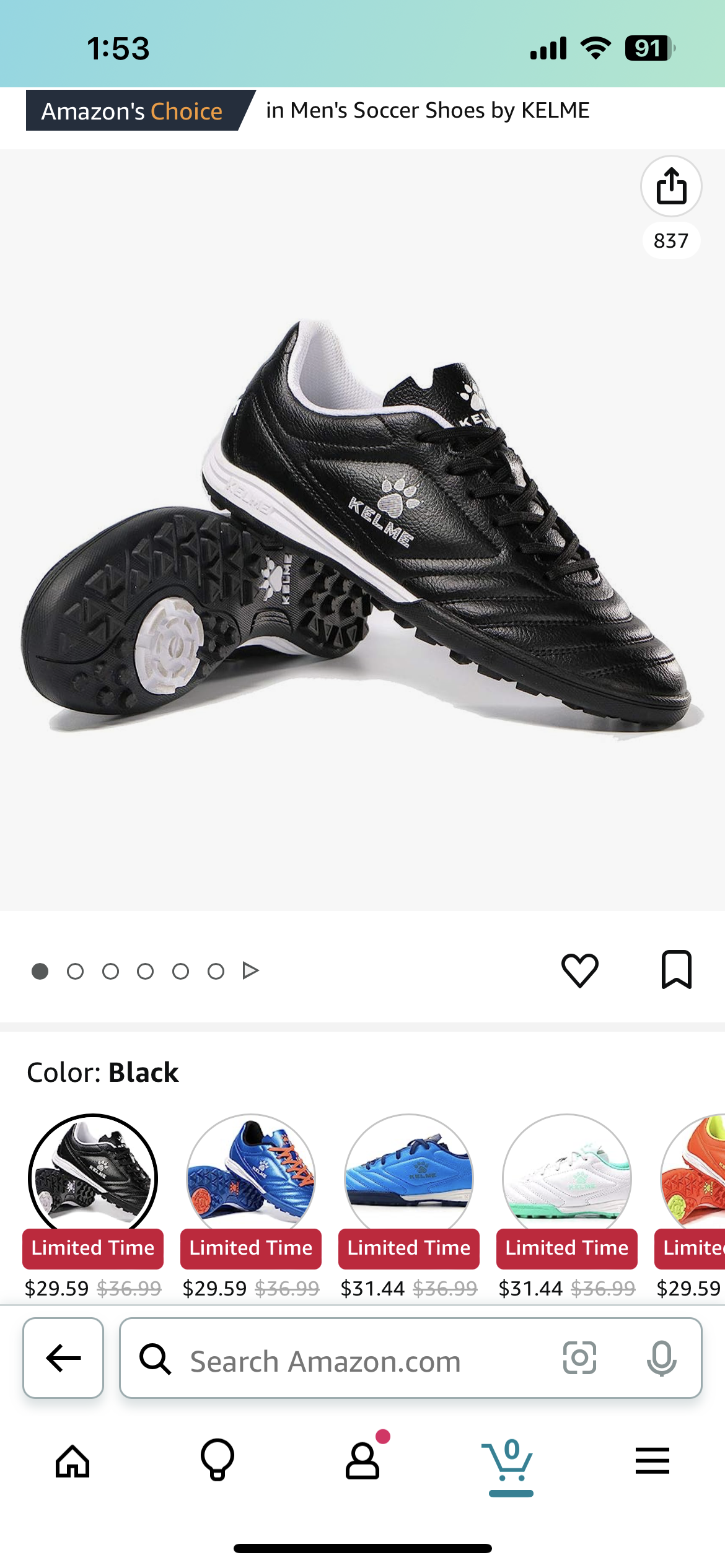The image size is (725, 1568).
Task: Save product using the bookmark icon
Action: click(x=676, y=970)
